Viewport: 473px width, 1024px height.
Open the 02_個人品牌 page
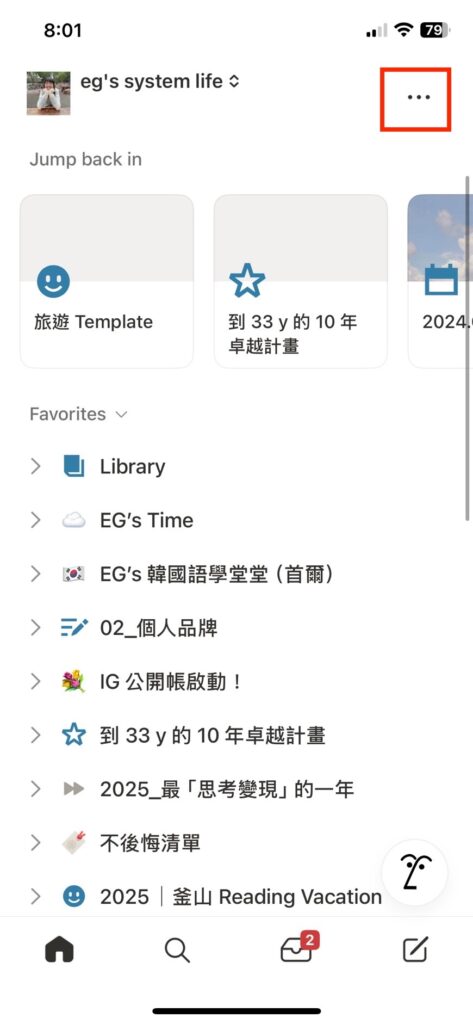pos(159,628)
